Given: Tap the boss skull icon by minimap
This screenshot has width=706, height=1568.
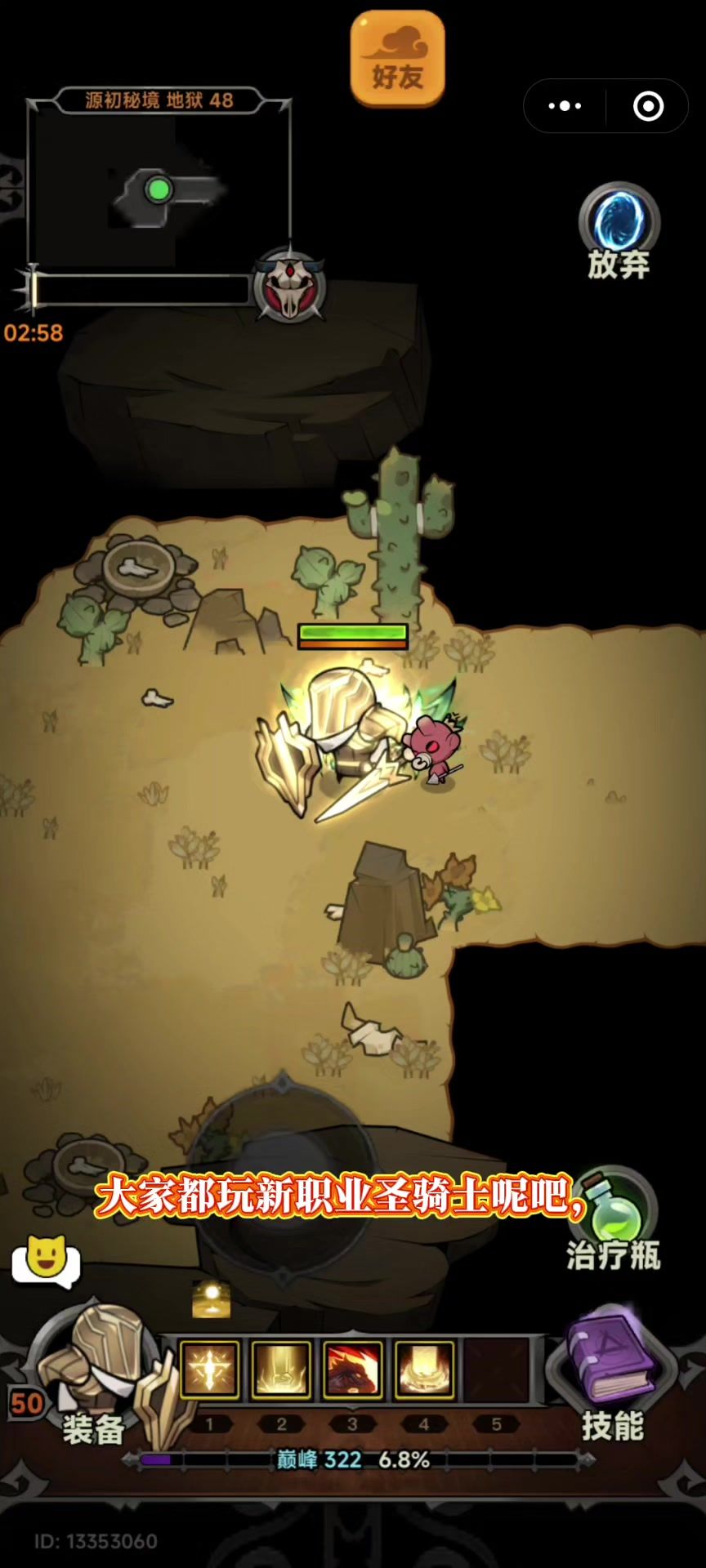Looking at the screenshot, I should (290, 286).
